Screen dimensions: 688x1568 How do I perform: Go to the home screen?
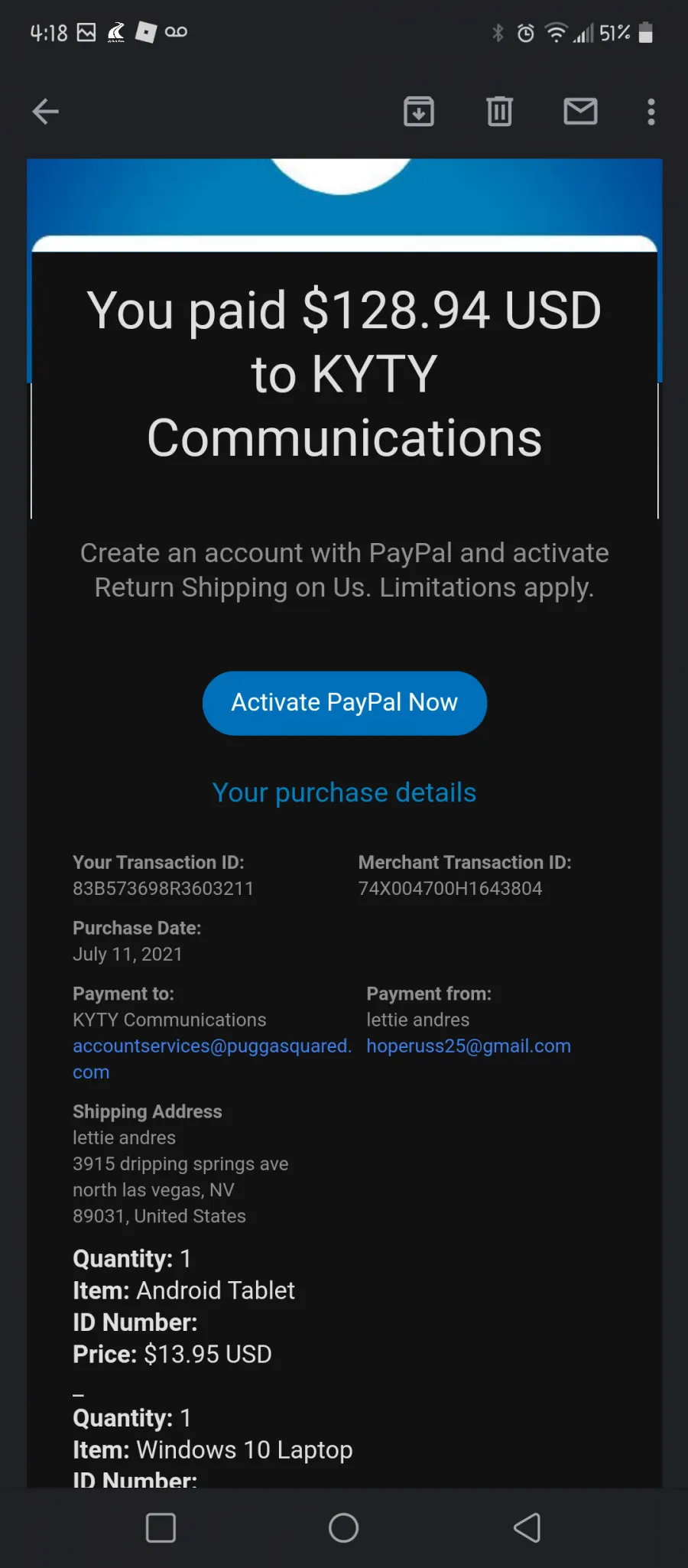[344, 1528]
